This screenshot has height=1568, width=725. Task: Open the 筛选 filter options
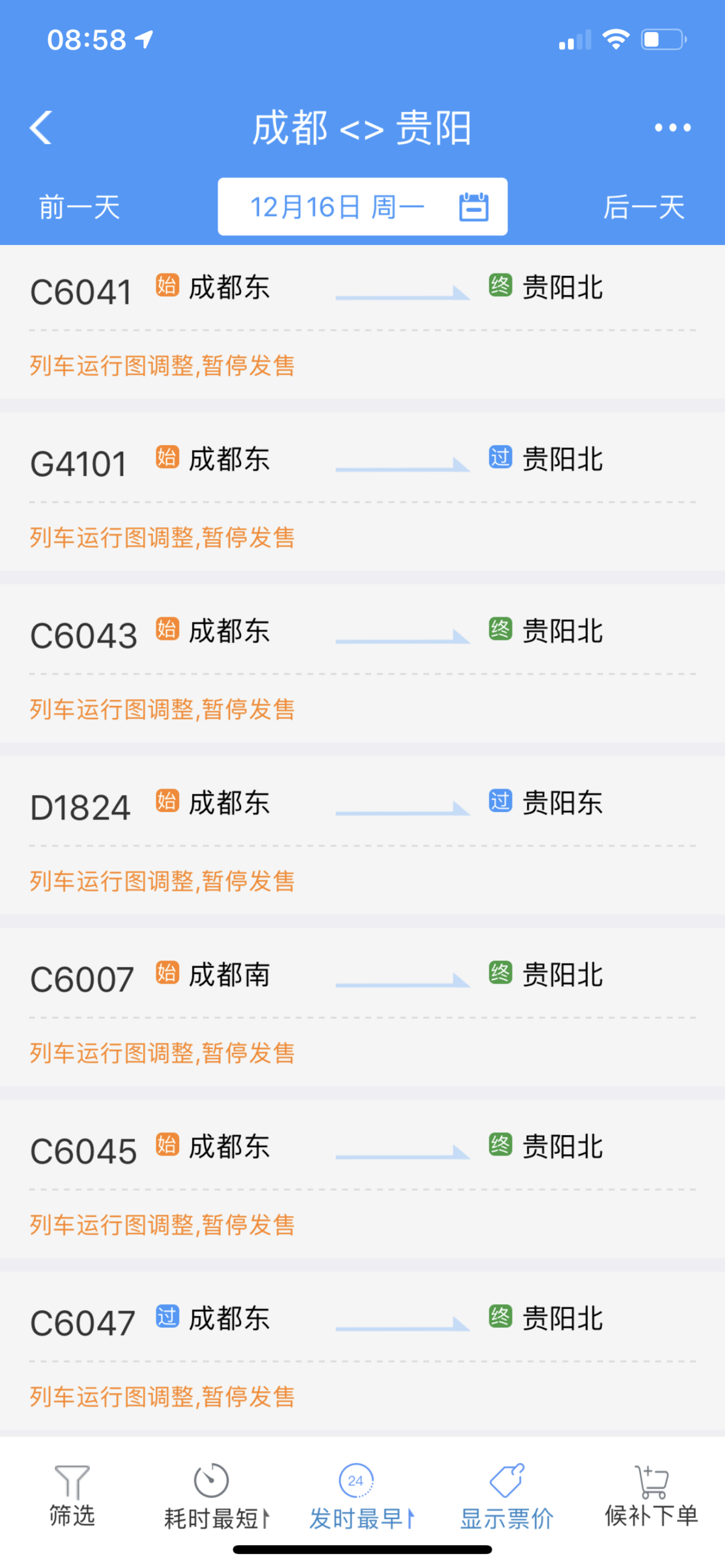(x=72, y=1496)
